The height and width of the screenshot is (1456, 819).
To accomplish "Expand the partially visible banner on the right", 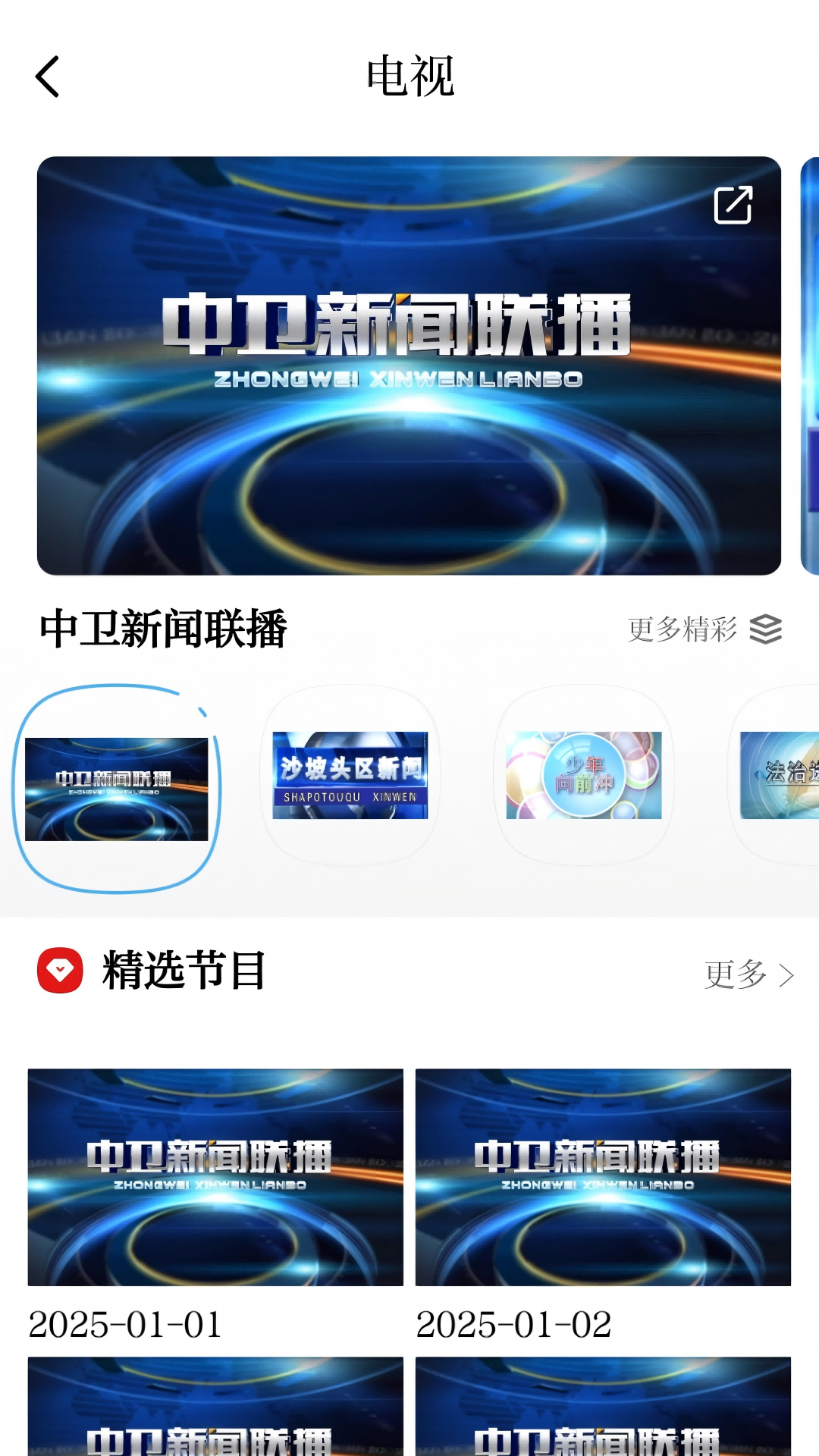I will tap(808, 364).
